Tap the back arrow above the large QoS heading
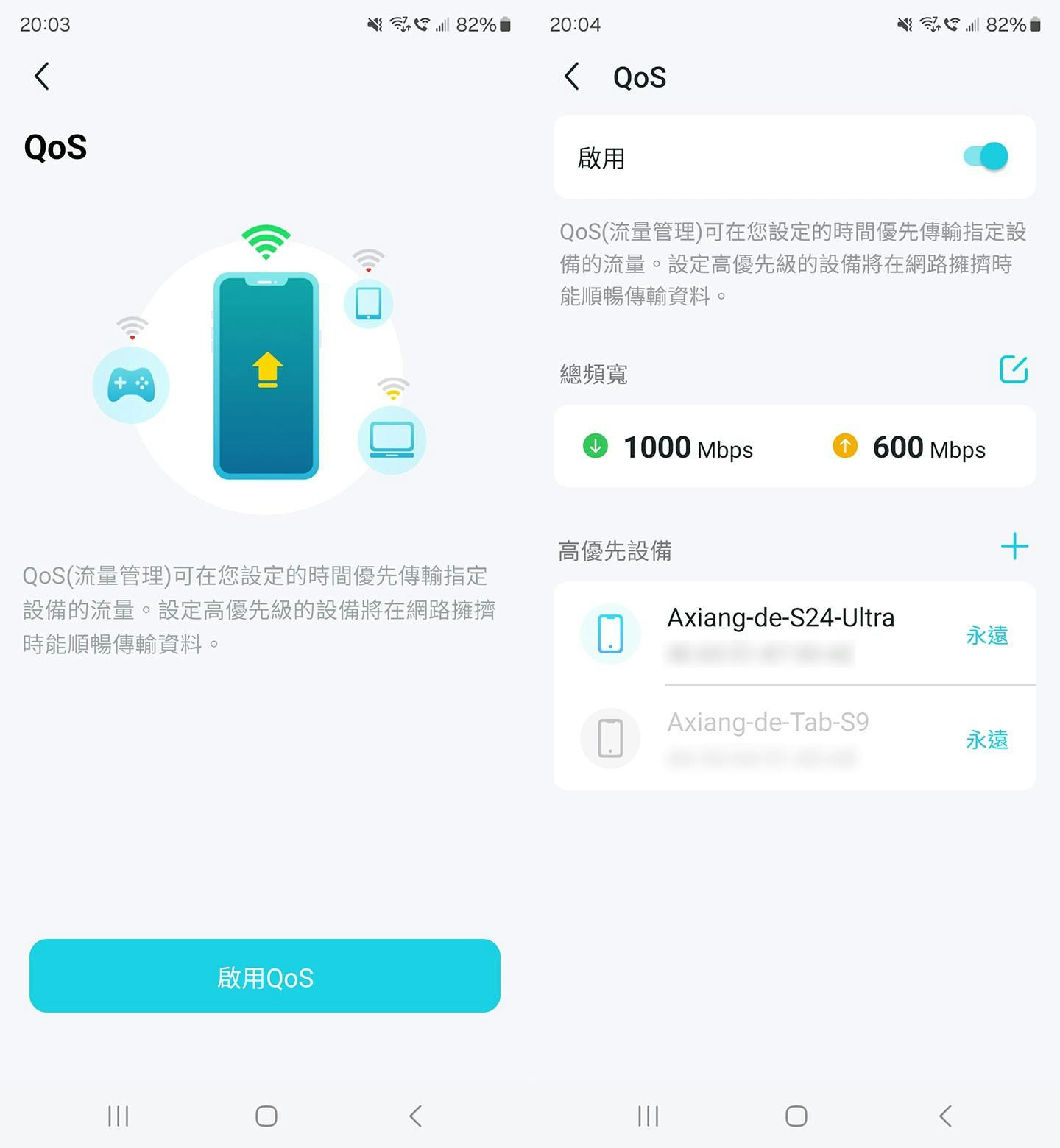This screenshot has height=1148, width=1060. tap(42, 77)
